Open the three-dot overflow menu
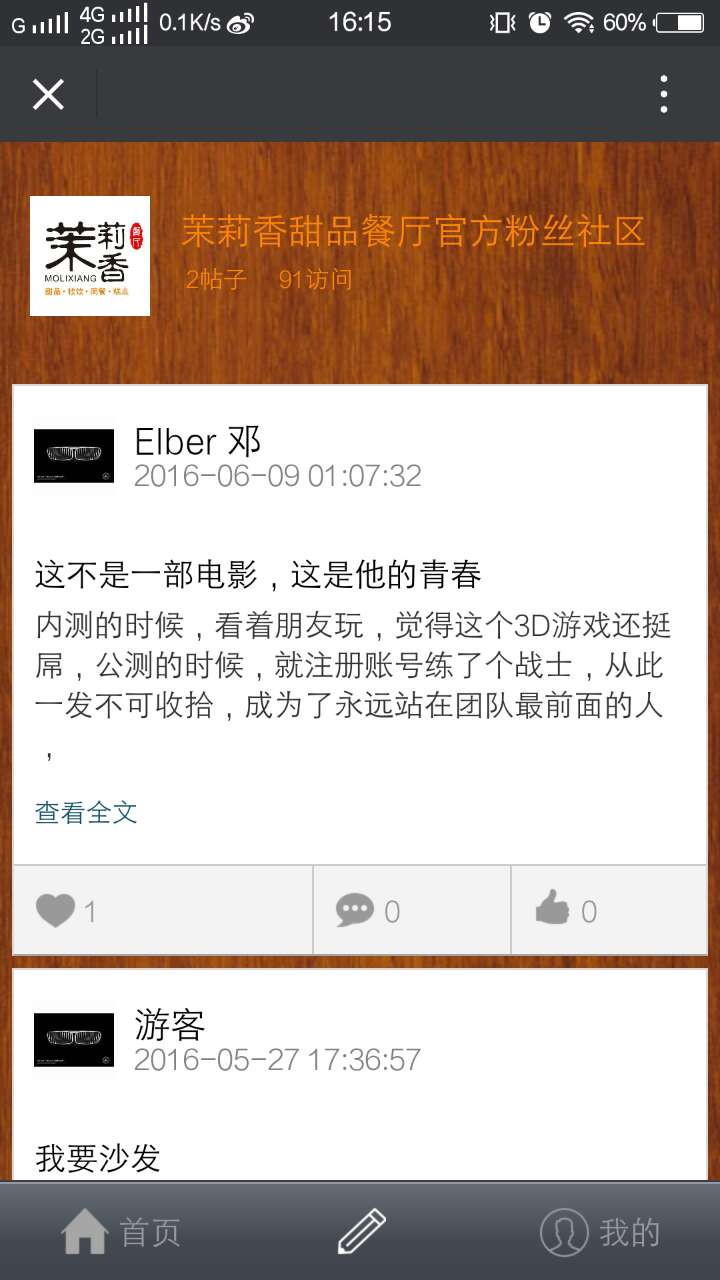This screenshot has width=720, height=1280. (x=664, y=94)
